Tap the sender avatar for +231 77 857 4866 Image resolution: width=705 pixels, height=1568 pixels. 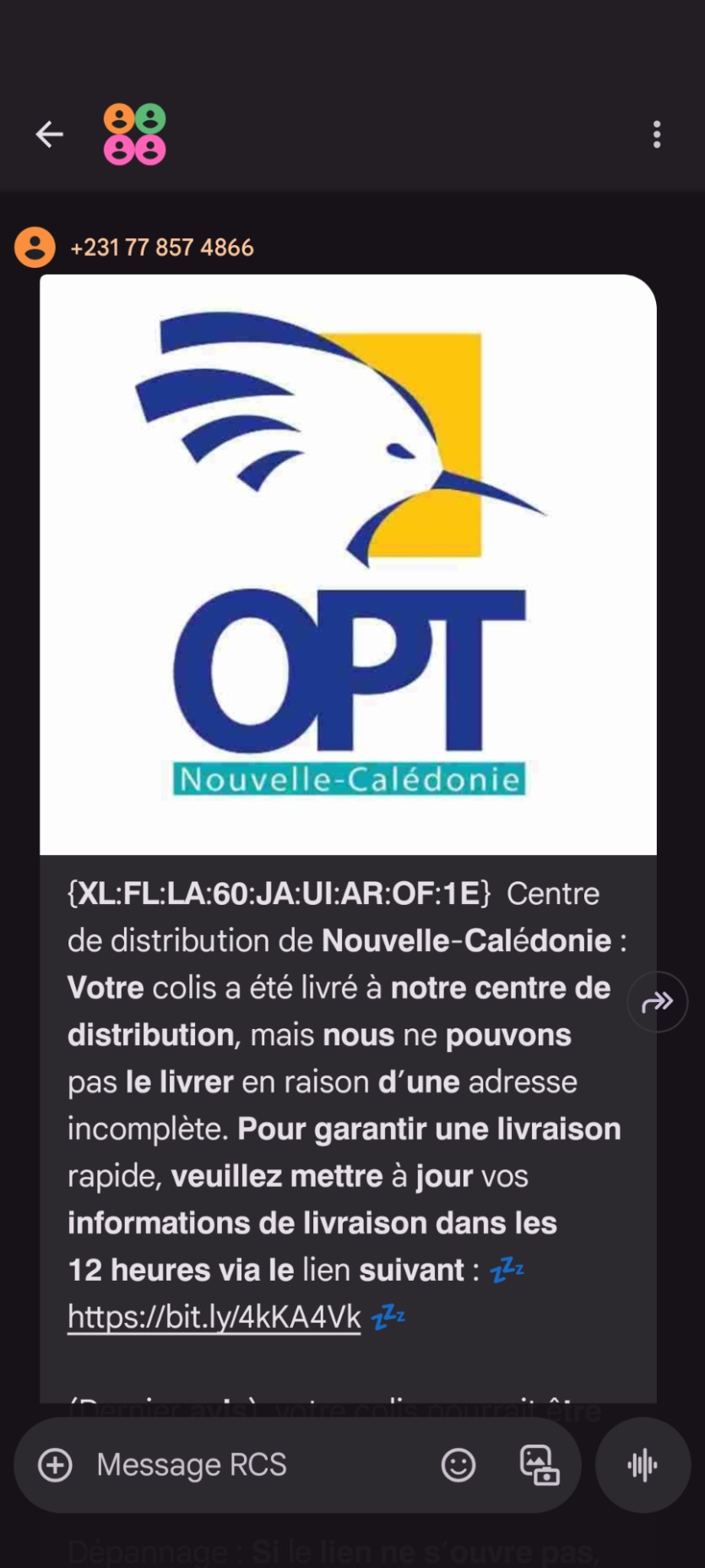click(x=35, y=248)
